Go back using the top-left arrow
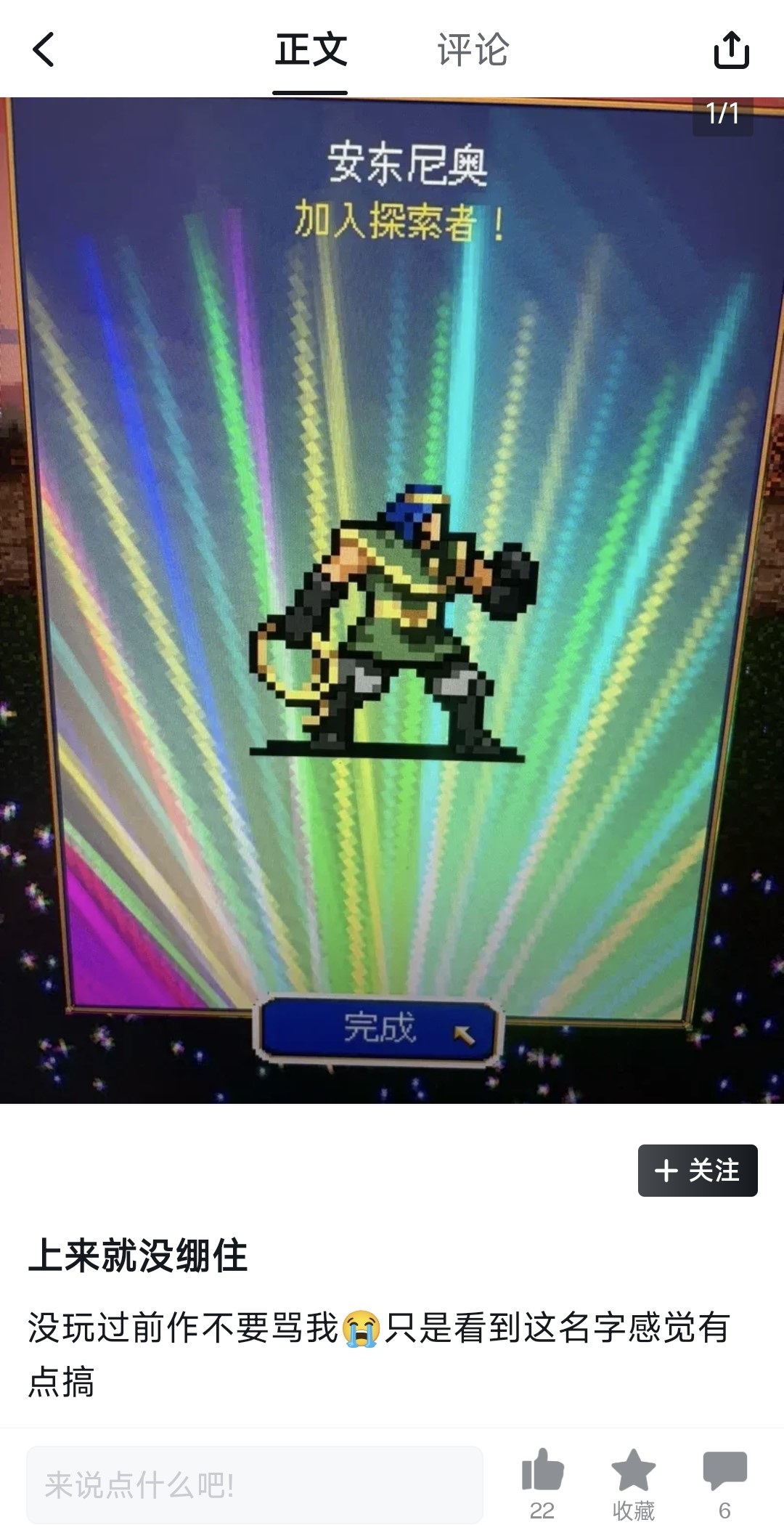Image resolution: width=784 pixels, height=1525 pixels. pos(44,49)
